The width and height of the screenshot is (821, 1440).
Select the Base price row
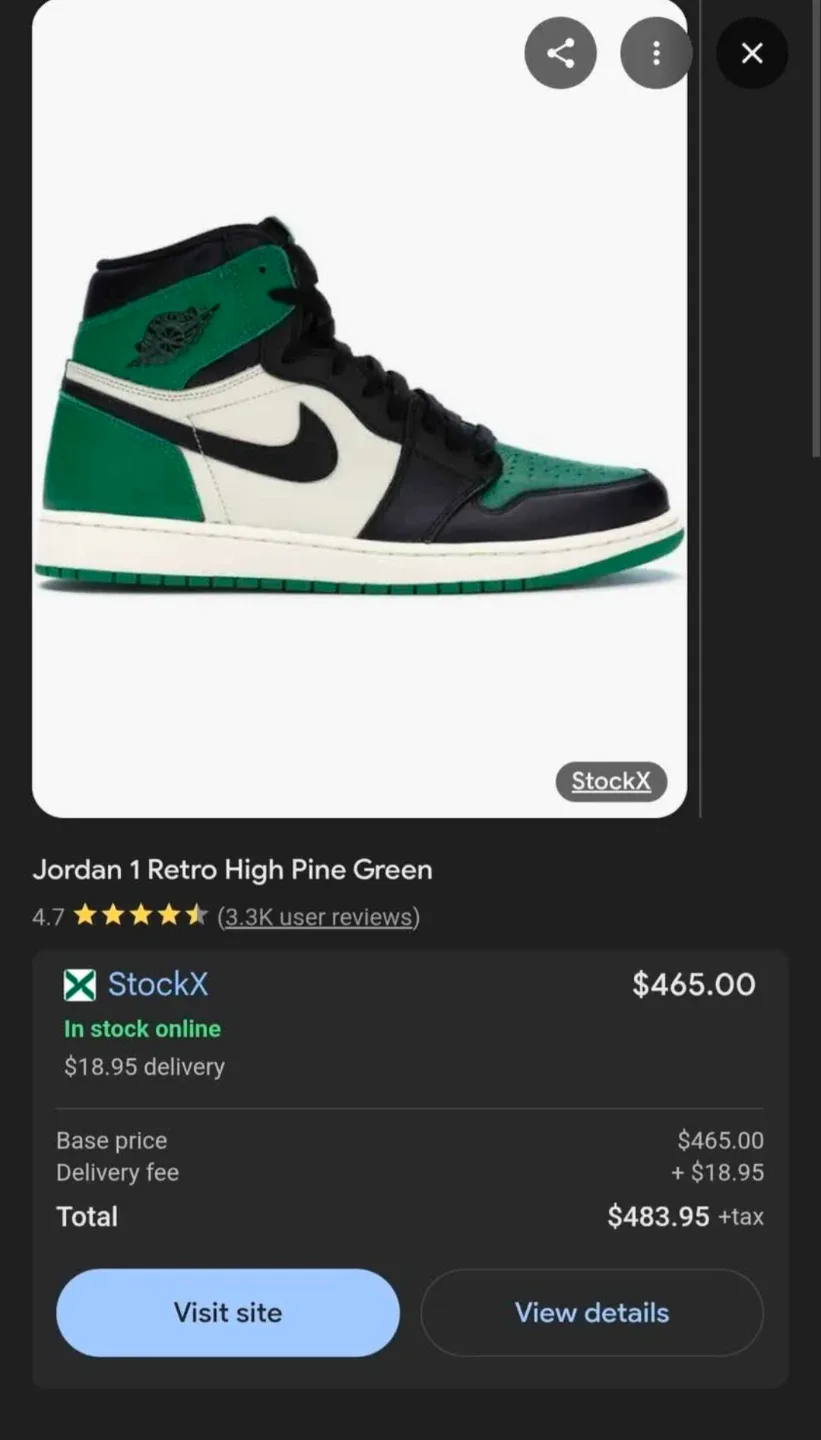(111, 1141)
